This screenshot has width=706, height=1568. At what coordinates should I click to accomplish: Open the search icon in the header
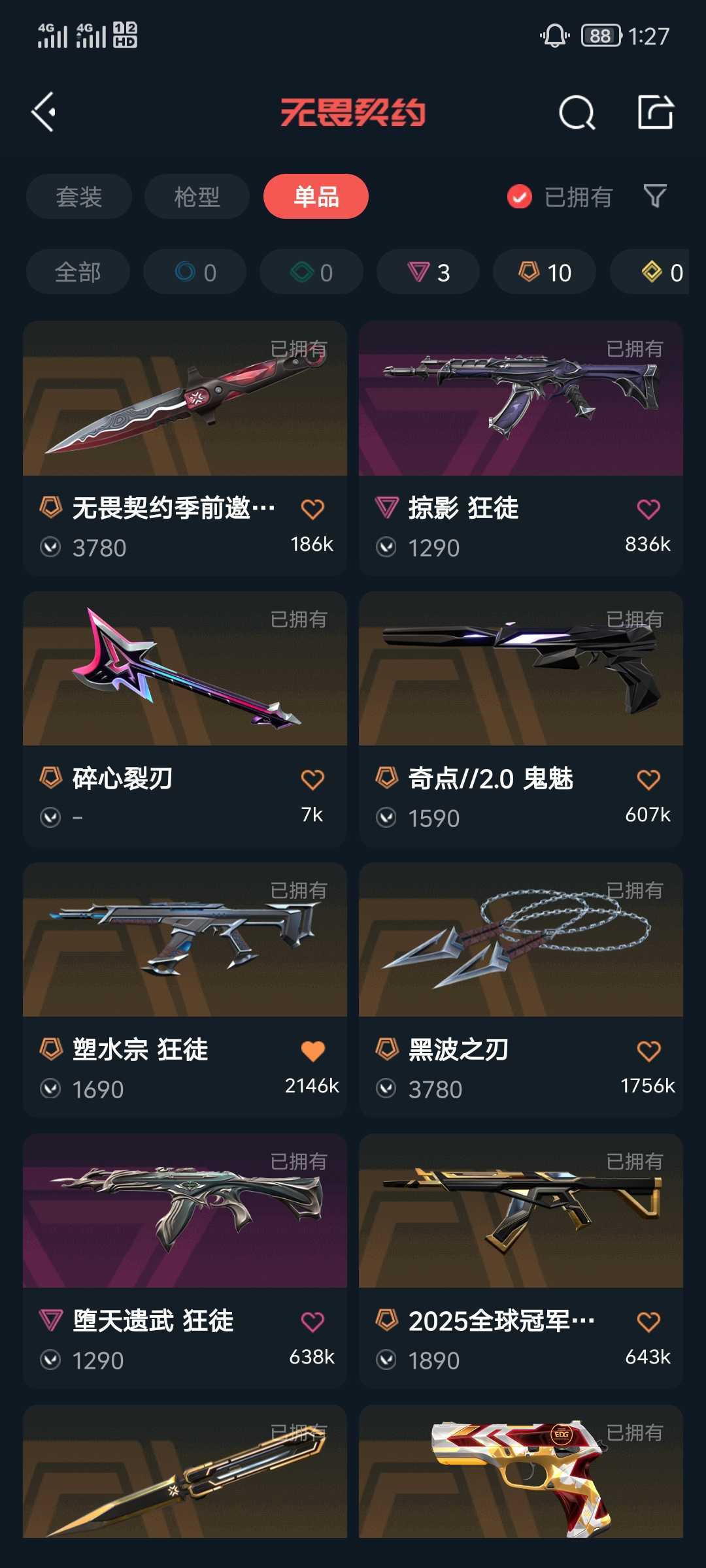(x=577, y=112)
